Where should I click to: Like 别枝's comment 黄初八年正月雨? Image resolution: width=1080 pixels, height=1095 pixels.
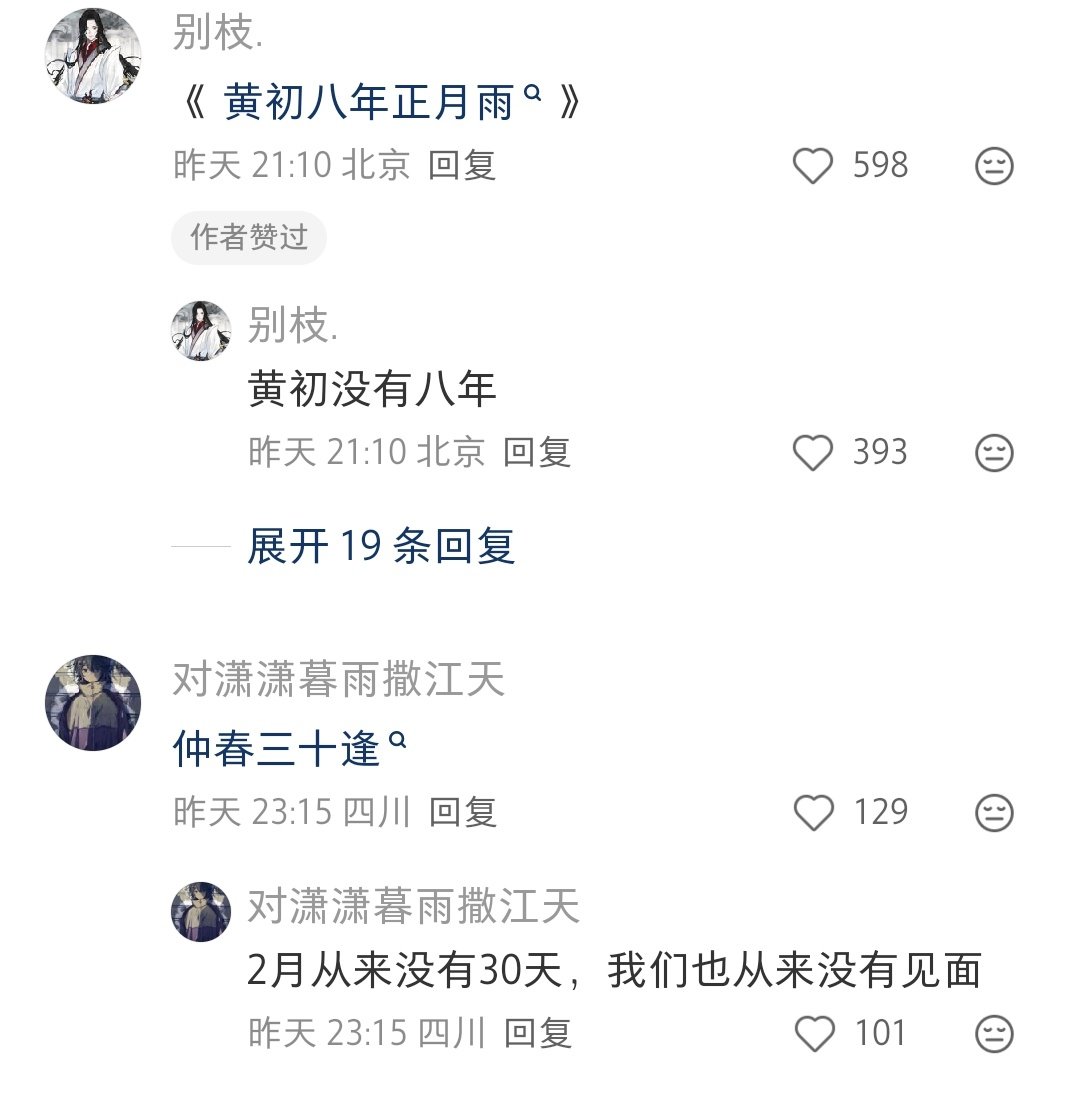click(812, 166)
